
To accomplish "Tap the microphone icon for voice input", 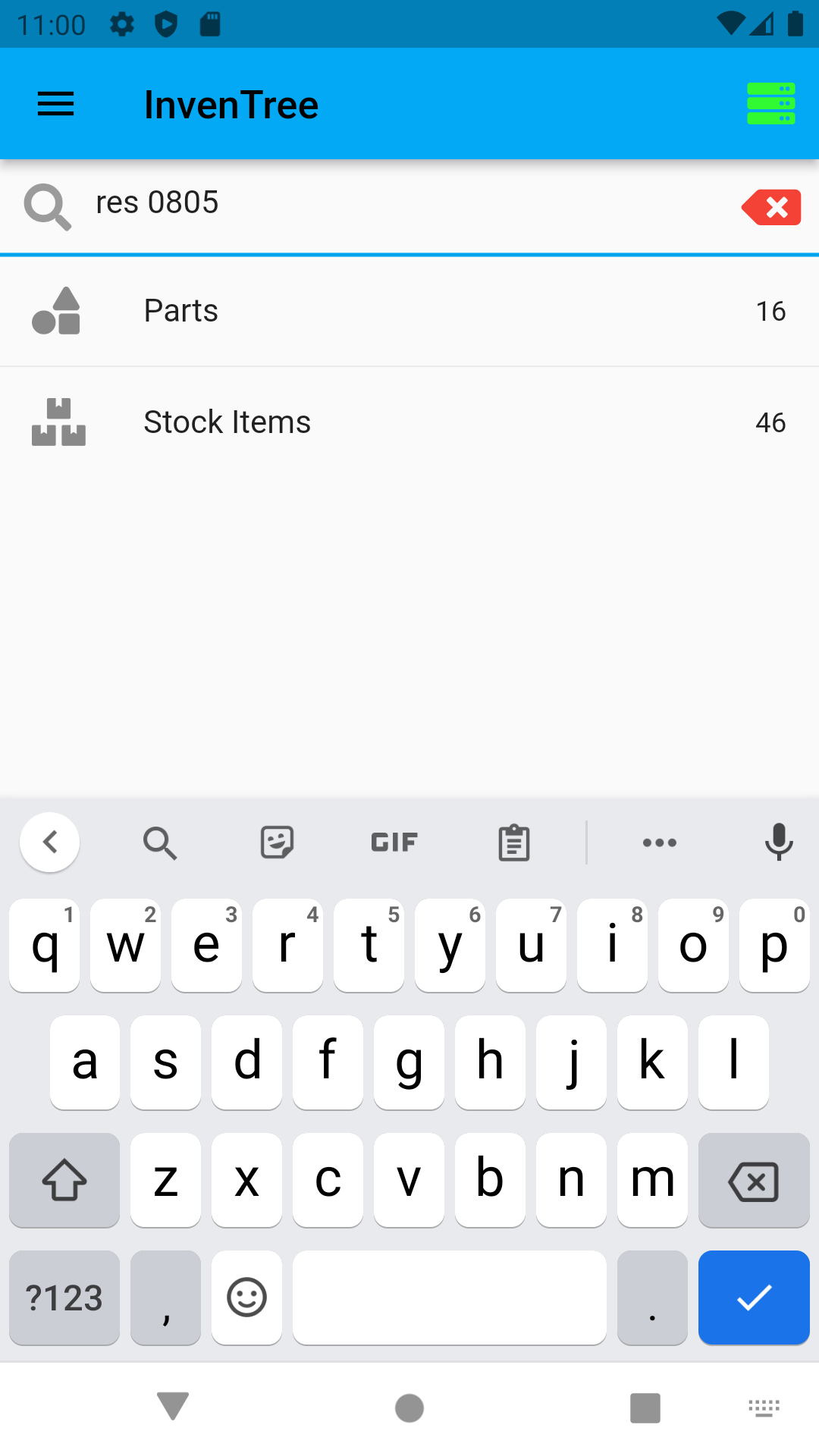I will tap(780, 842).
